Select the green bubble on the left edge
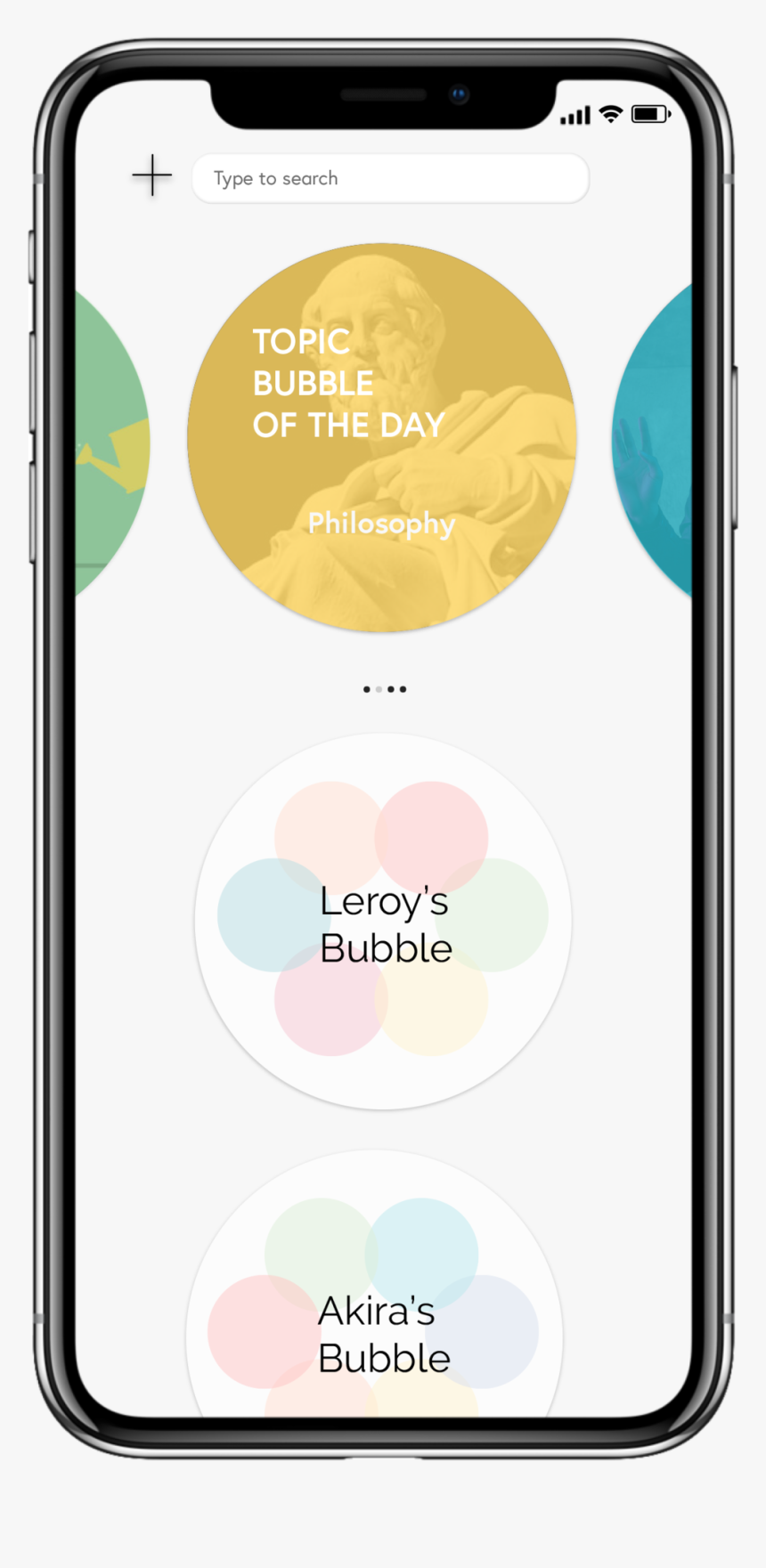This screenshot has width=766, height=1568. 112,443
